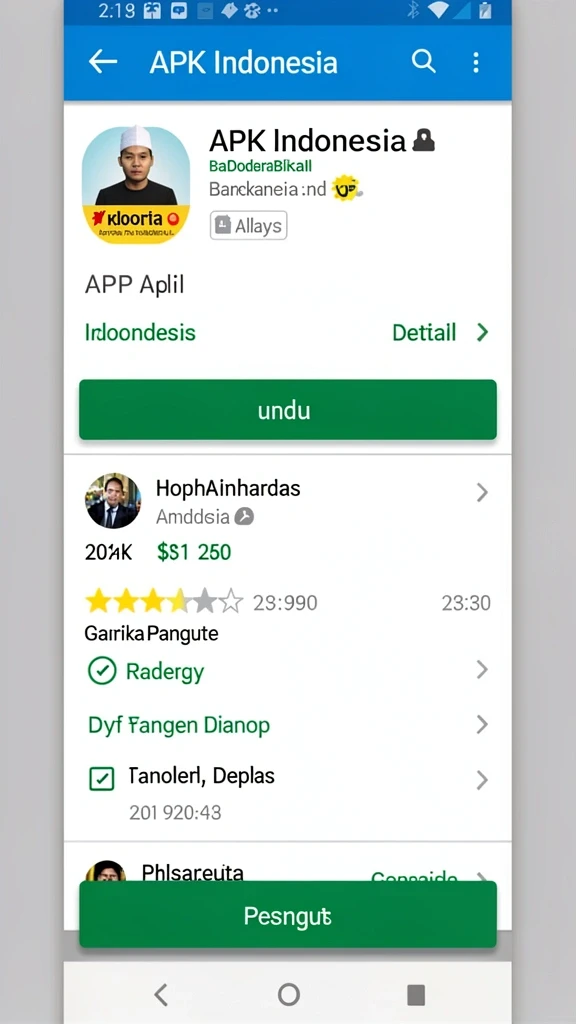
Task: Tap the Allays chip
Action: [248, 226]
